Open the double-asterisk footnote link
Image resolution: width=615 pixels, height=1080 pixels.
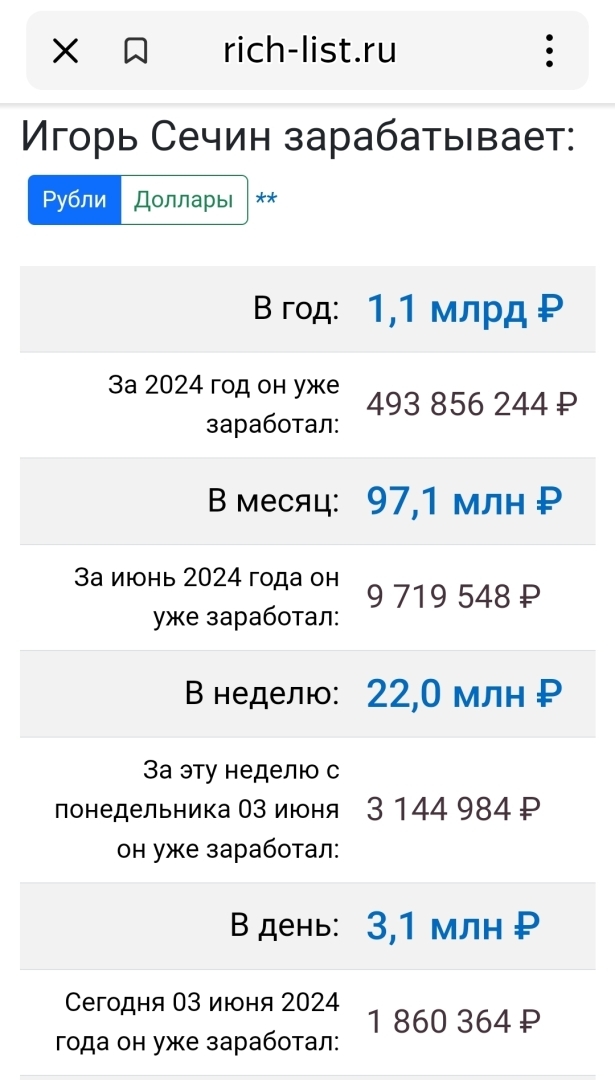point(266,199)
